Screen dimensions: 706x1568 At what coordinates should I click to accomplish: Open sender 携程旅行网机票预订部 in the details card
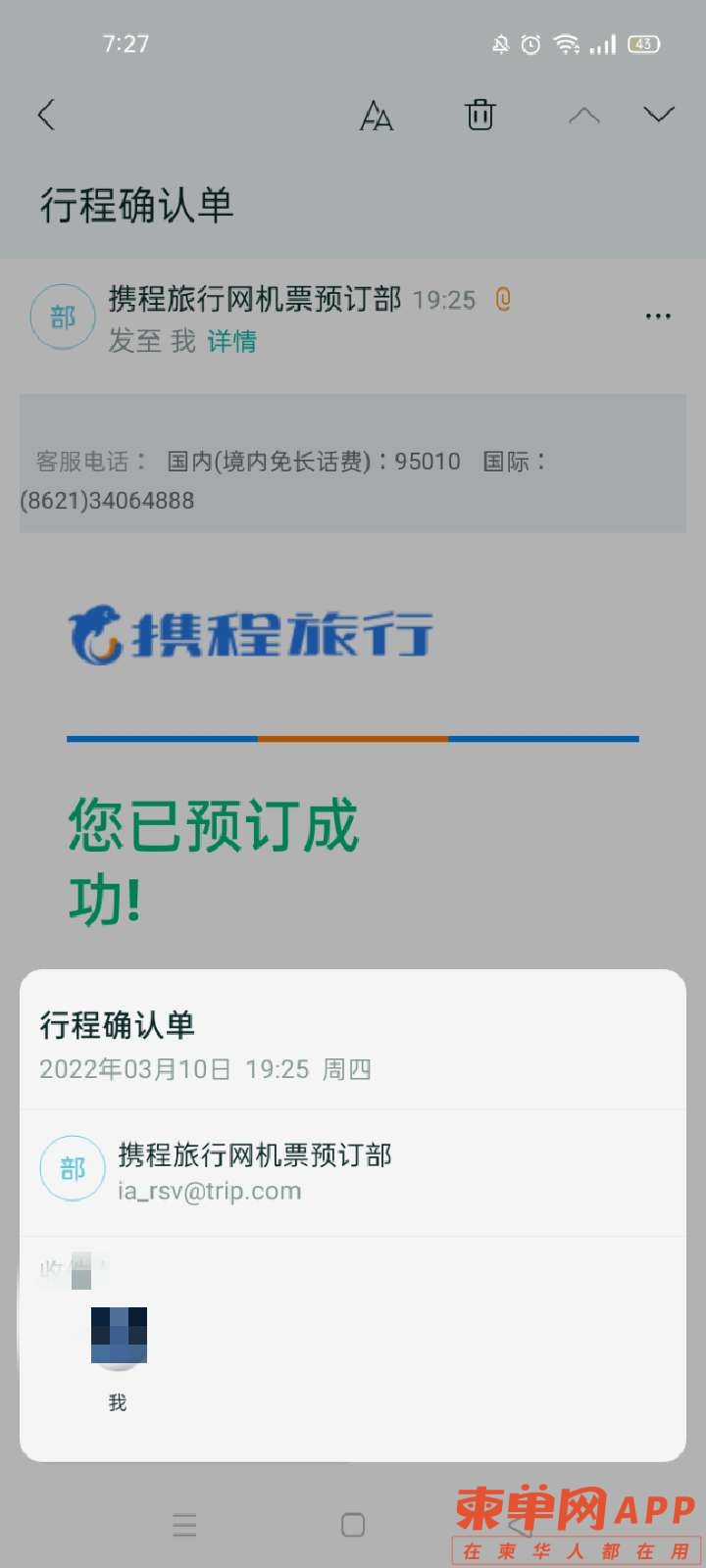click(x=255, y=1171)
